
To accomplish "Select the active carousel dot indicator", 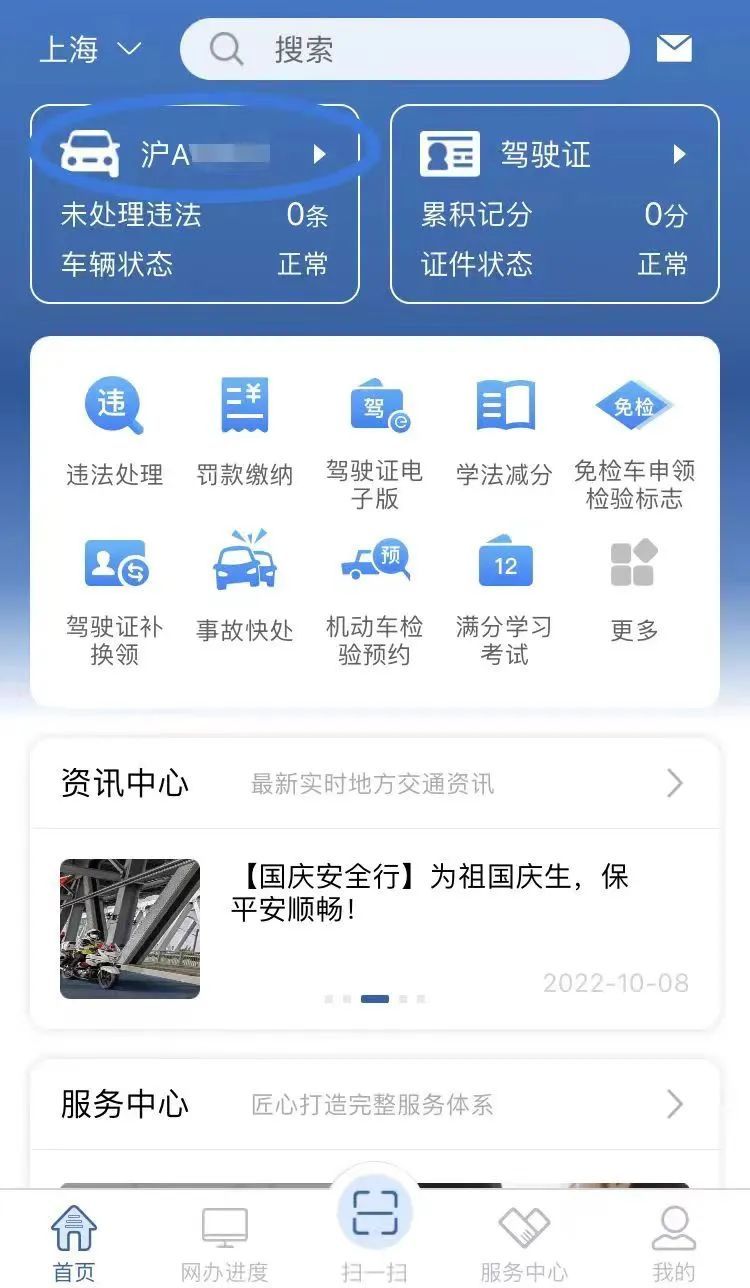I will [x=373, y=998].
